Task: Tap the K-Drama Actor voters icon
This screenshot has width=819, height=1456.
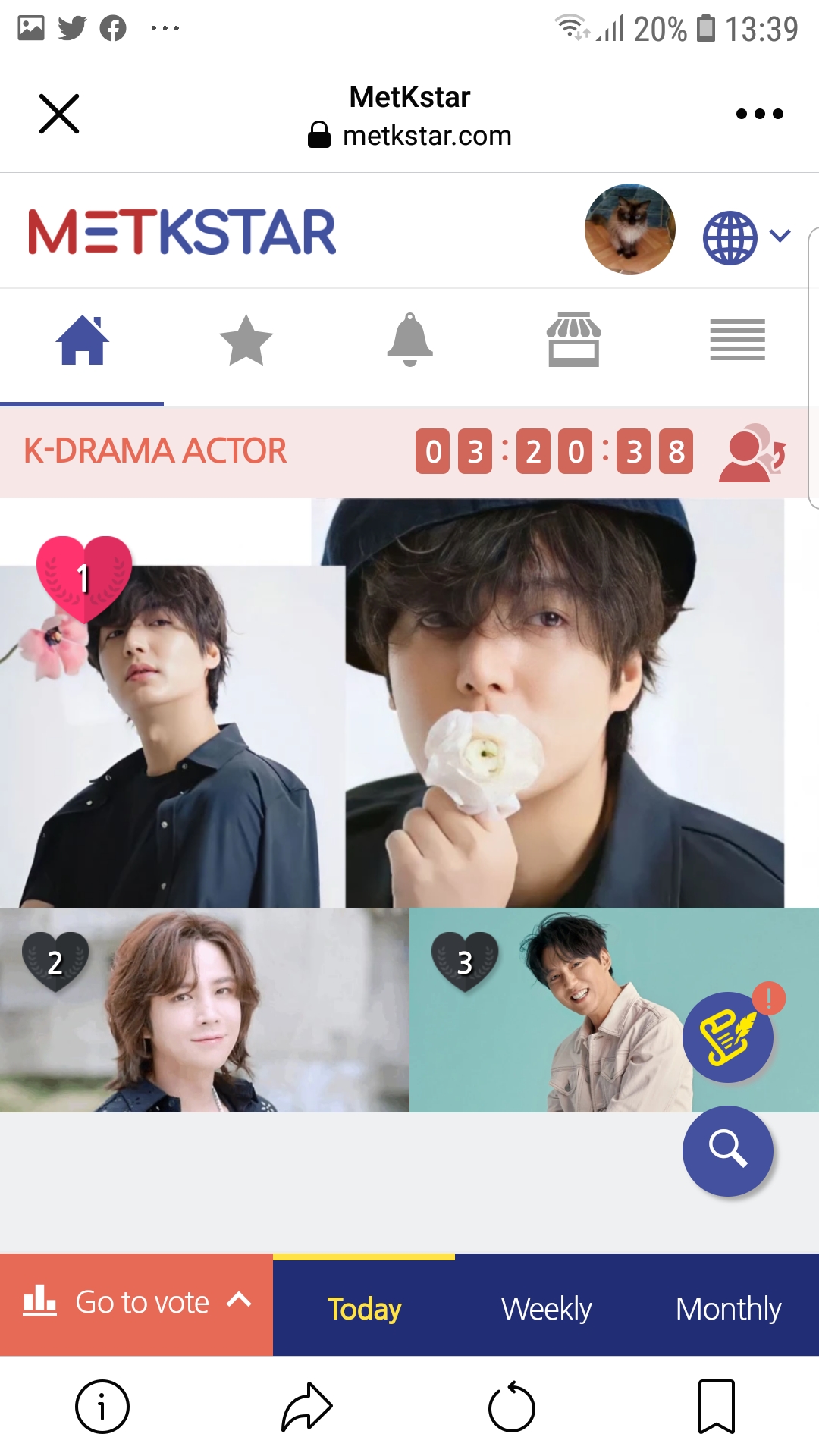Action: pos(752,453)
